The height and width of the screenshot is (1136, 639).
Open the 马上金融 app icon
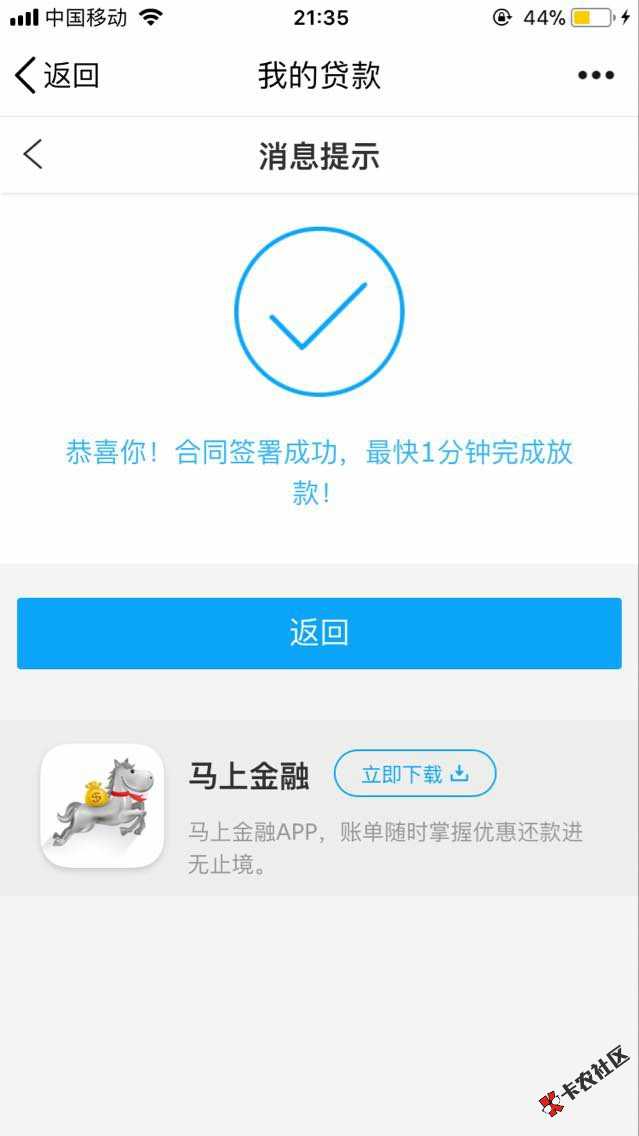(102, 805)
